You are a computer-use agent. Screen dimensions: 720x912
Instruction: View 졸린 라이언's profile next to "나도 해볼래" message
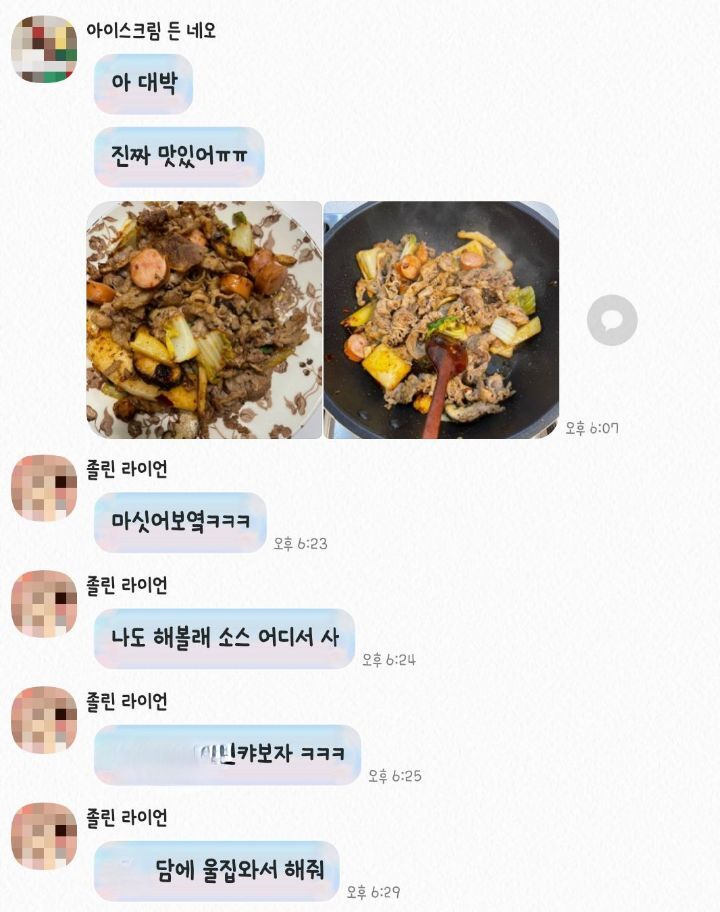tap(44, 603)
